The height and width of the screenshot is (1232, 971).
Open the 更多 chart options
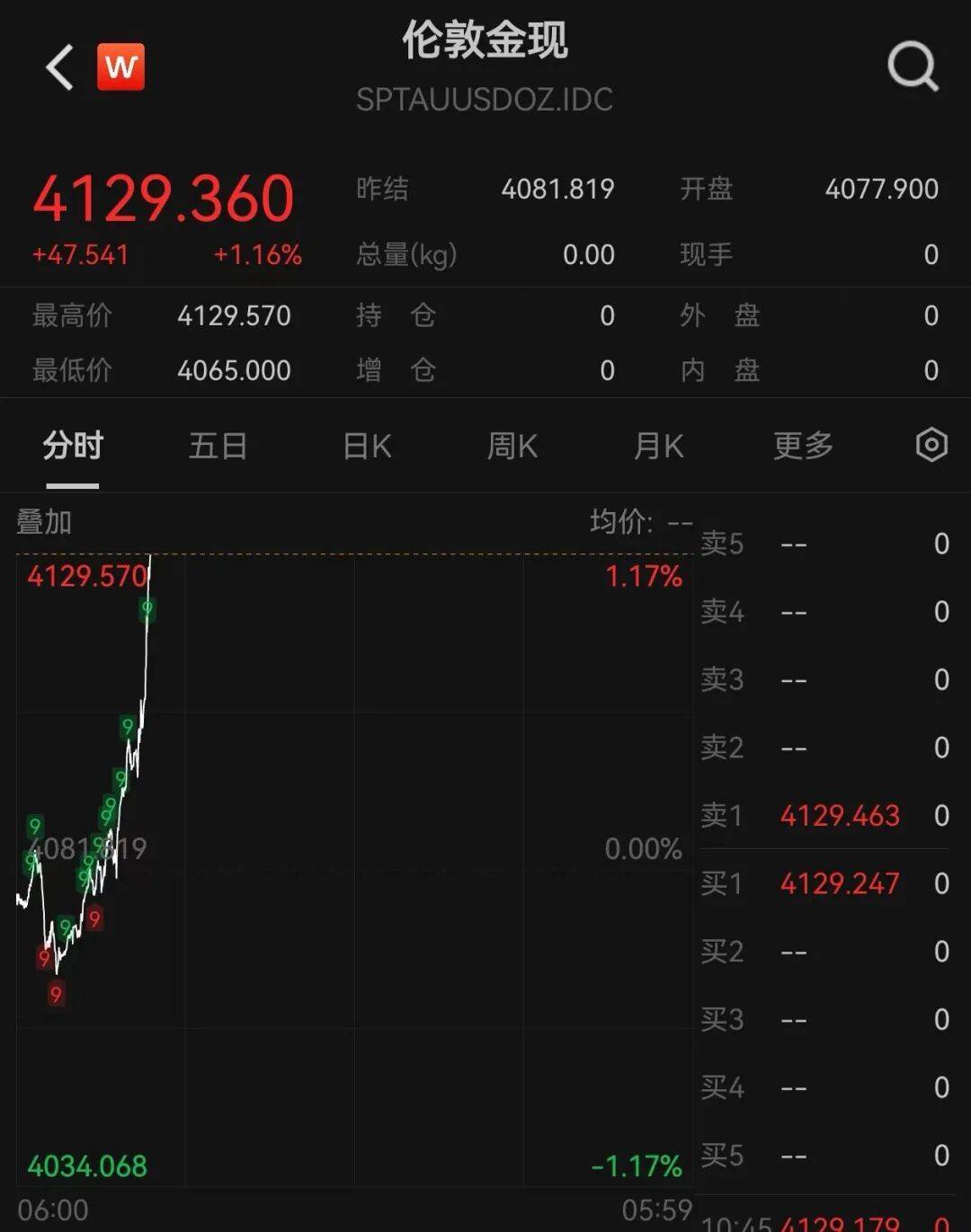click(x=804, y=446)
